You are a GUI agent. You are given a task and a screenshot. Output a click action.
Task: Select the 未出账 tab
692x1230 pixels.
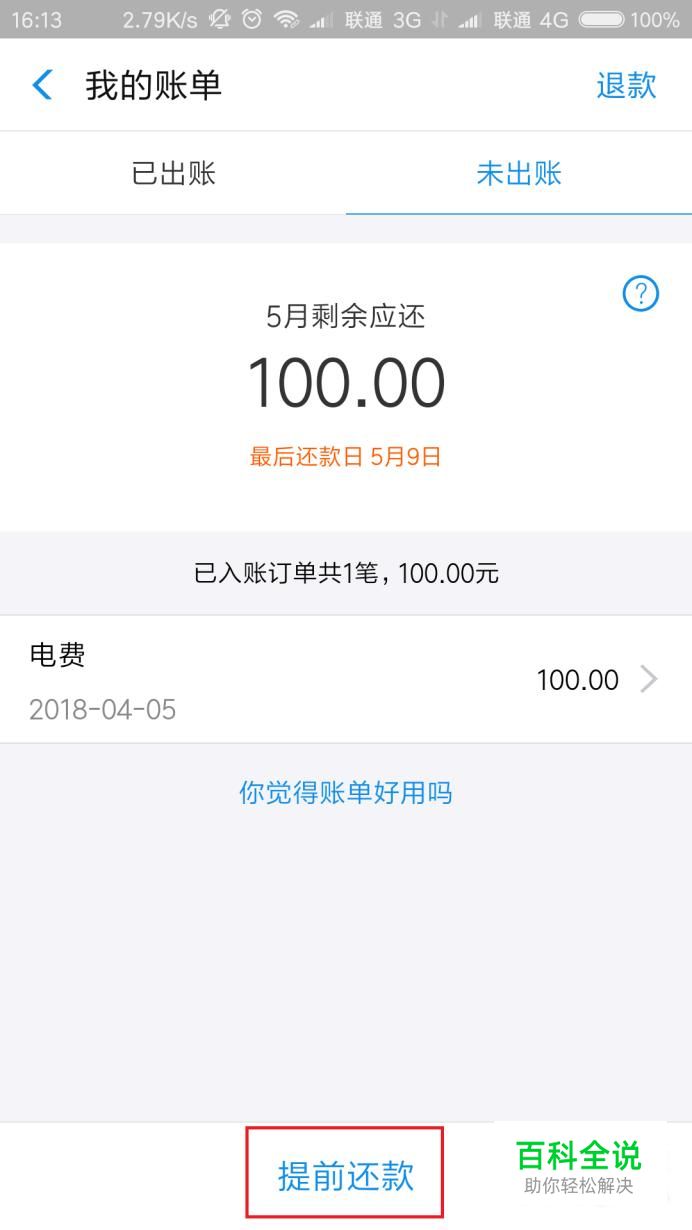pyautogui.click(x=519, y=174)
